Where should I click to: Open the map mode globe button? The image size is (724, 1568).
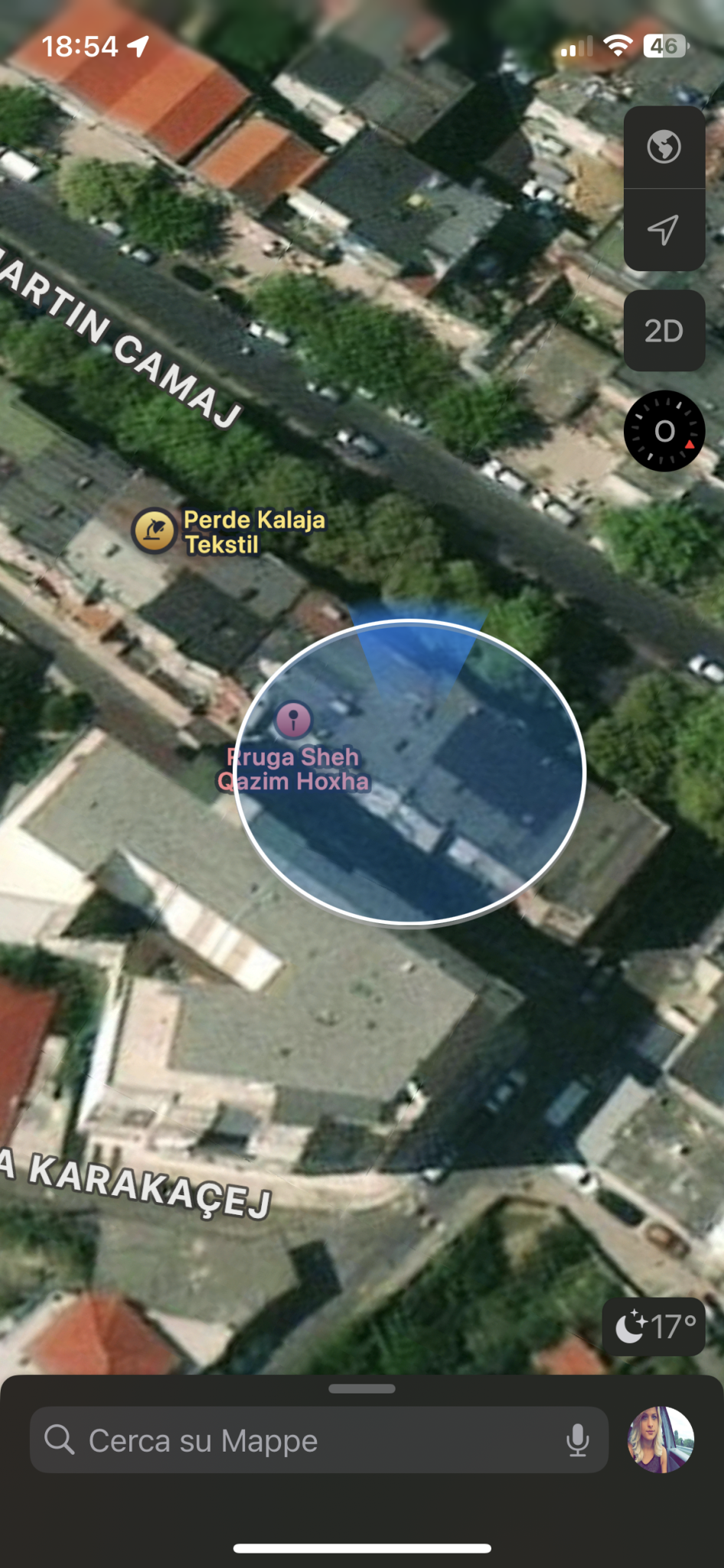664,147
